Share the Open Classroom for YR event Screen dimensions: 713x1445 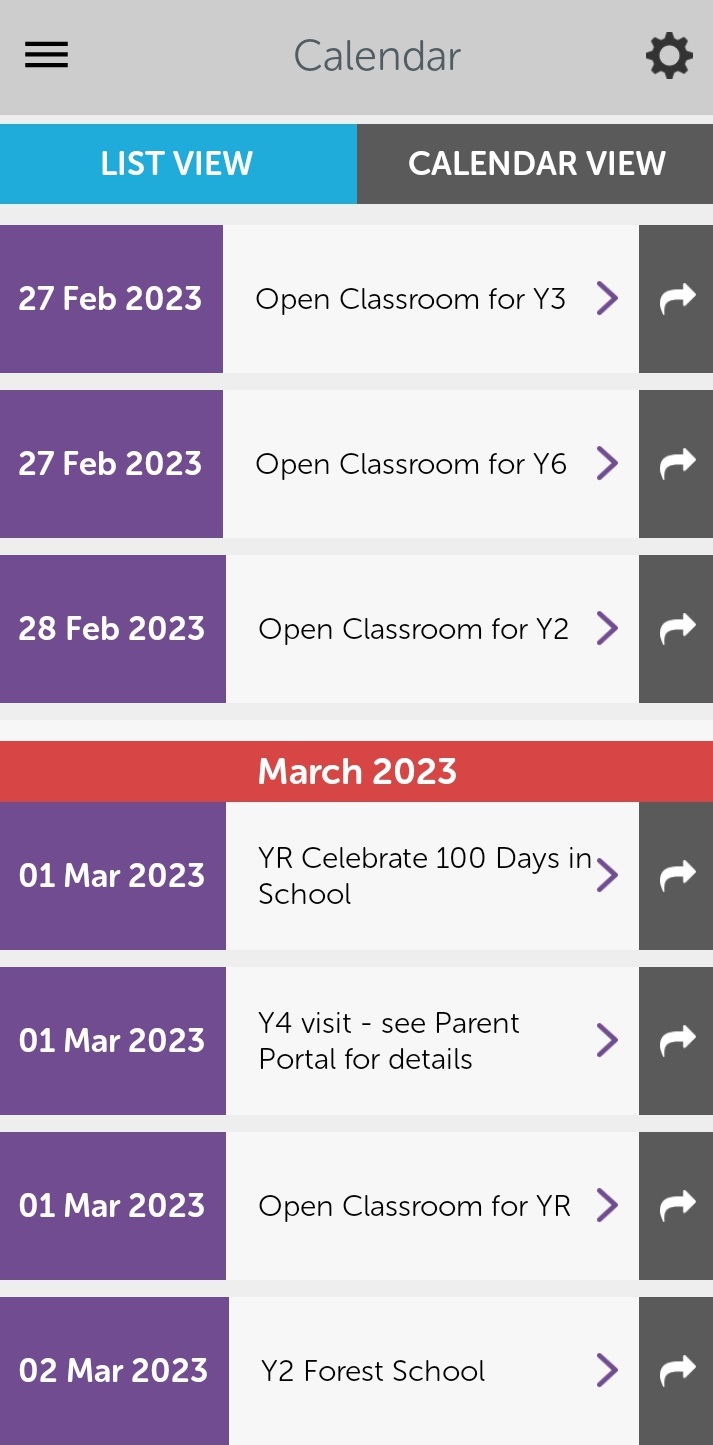(x=676, y=1206)
